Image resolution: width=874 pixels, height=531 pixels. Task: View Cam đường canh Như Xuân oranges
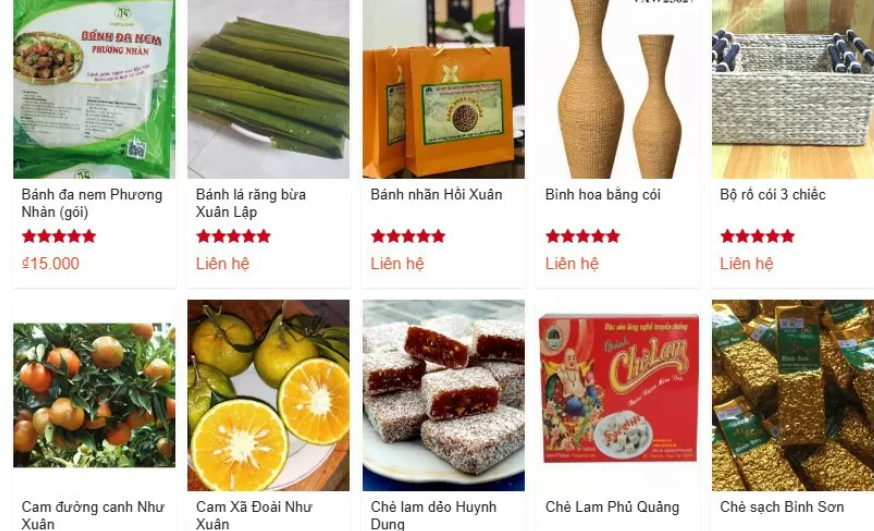click(93, 395)
